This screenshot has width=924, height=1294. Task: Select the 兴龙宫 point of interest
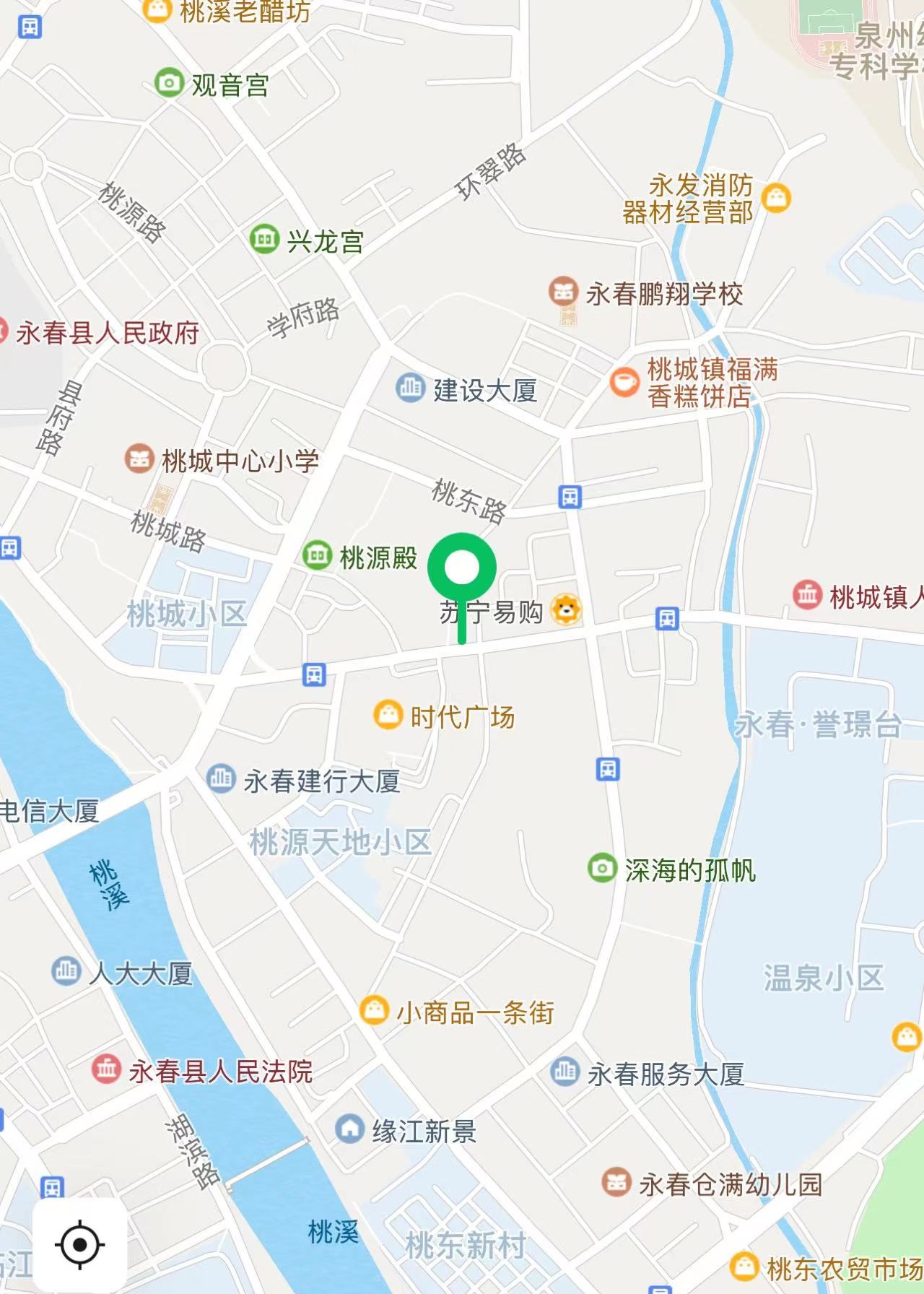click(264, 238)
